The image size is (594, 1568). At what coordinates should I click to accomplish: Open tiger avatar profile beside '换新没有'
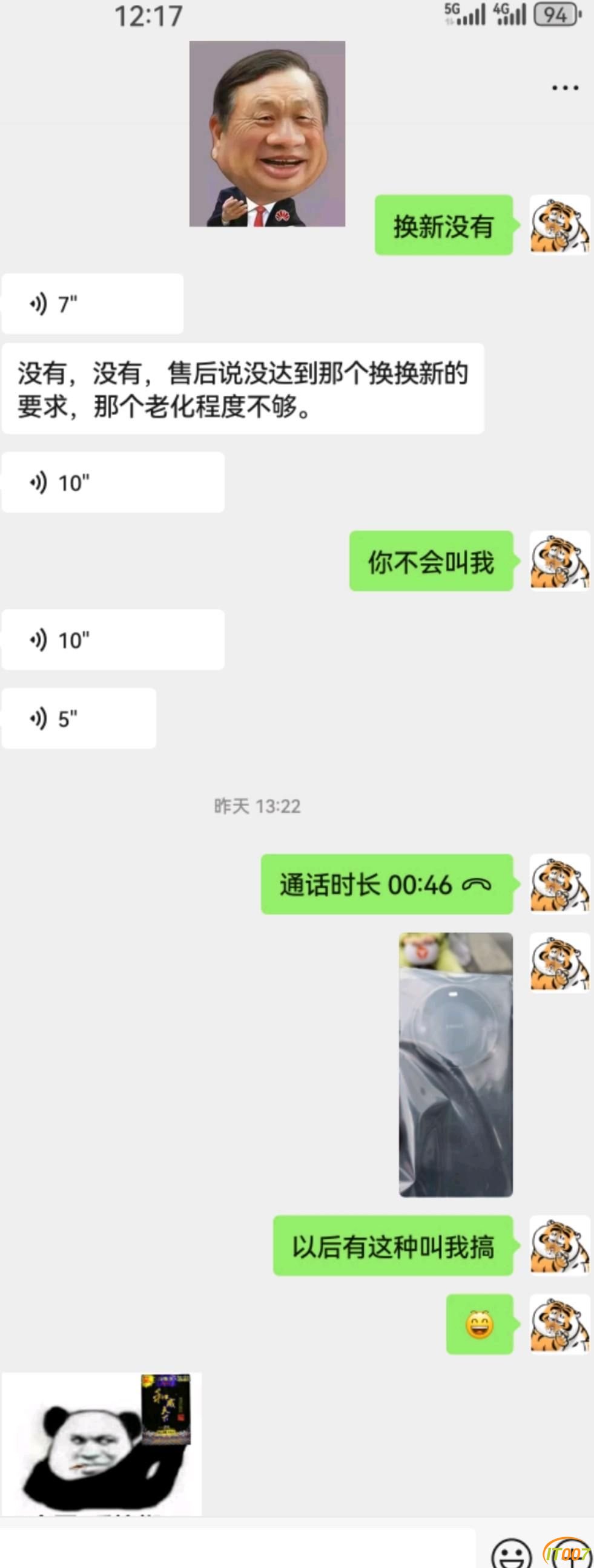pos(559,225)
